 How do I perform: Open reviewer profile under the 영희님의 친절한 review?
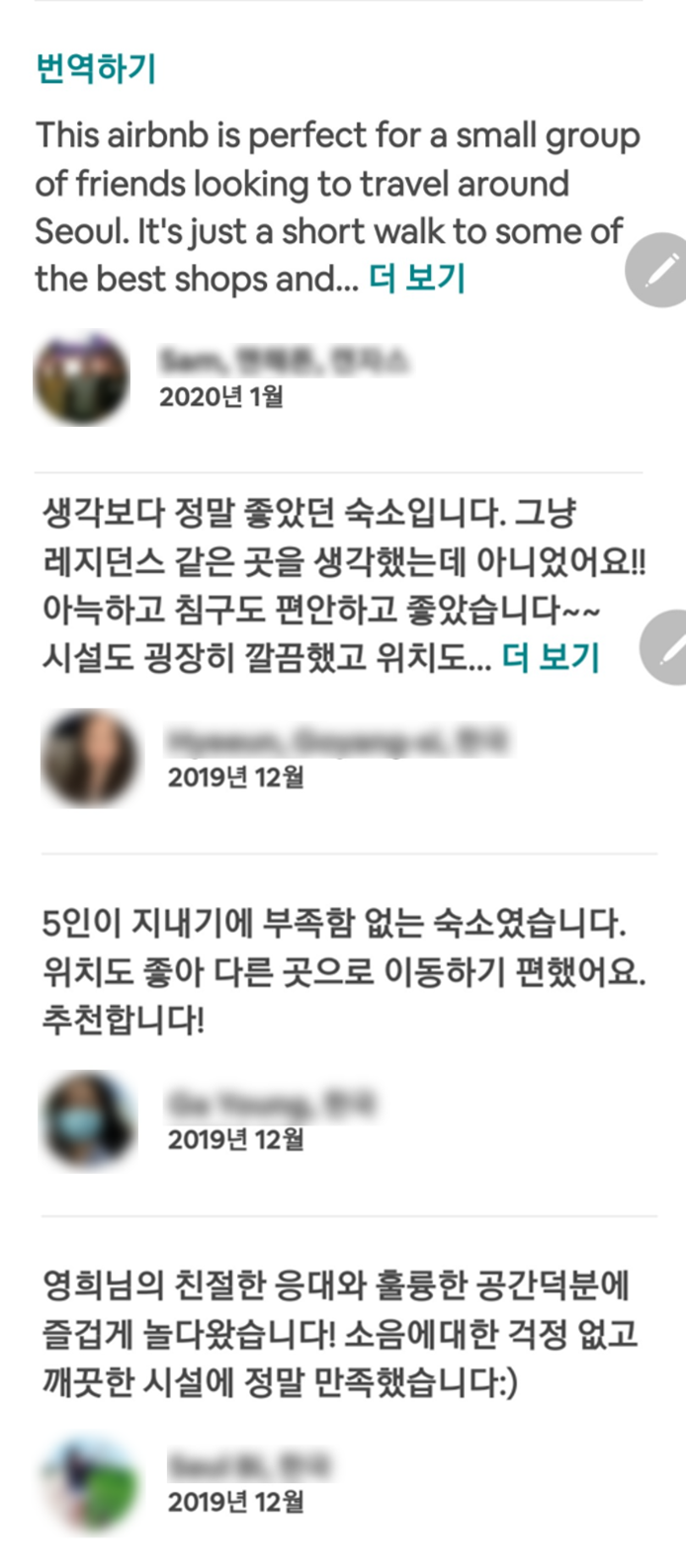pyautogui.click(x=88, y=1483)
